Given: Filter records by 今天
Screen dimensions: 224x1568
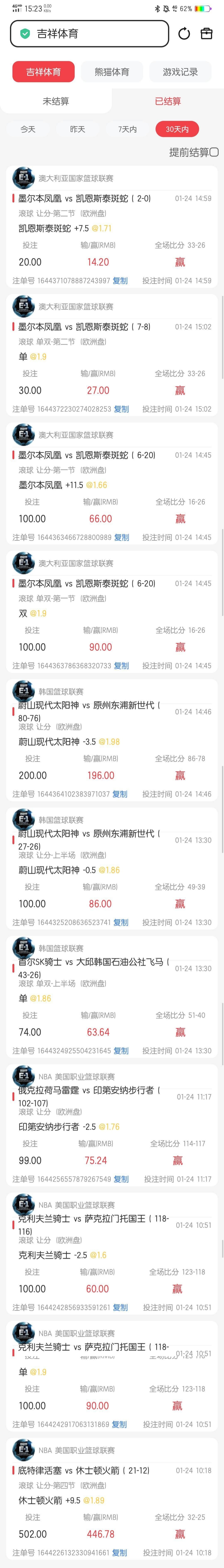Looking at the screenshot, I should (27, 129).
